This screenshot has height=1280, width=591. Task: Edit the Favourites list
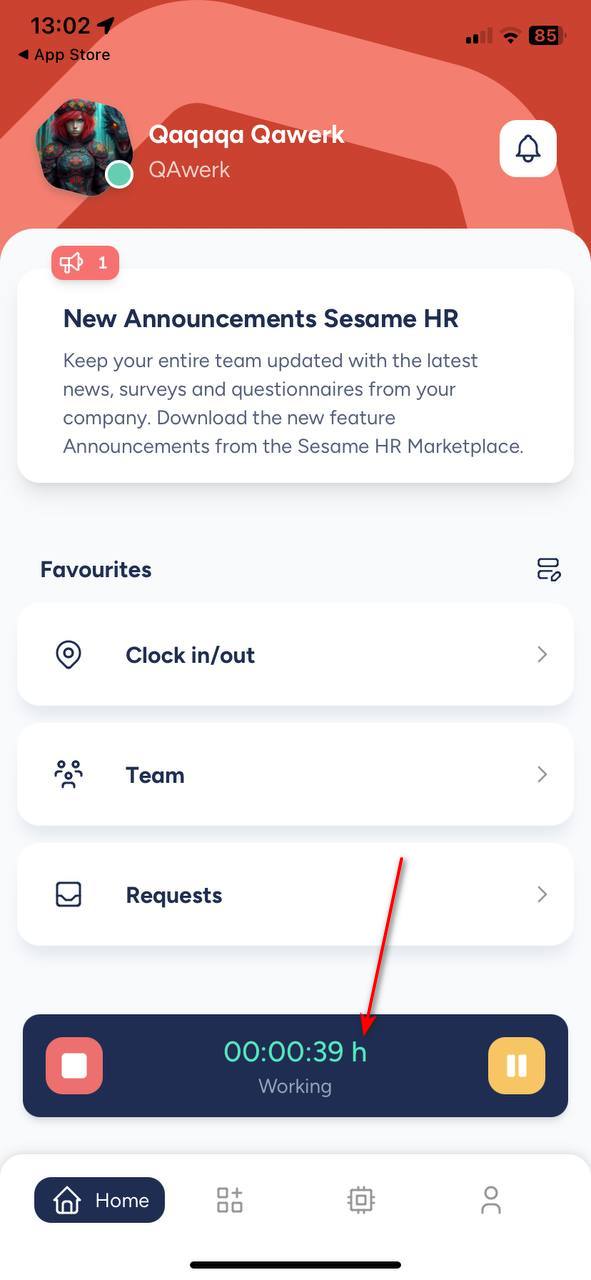[549, 570]
